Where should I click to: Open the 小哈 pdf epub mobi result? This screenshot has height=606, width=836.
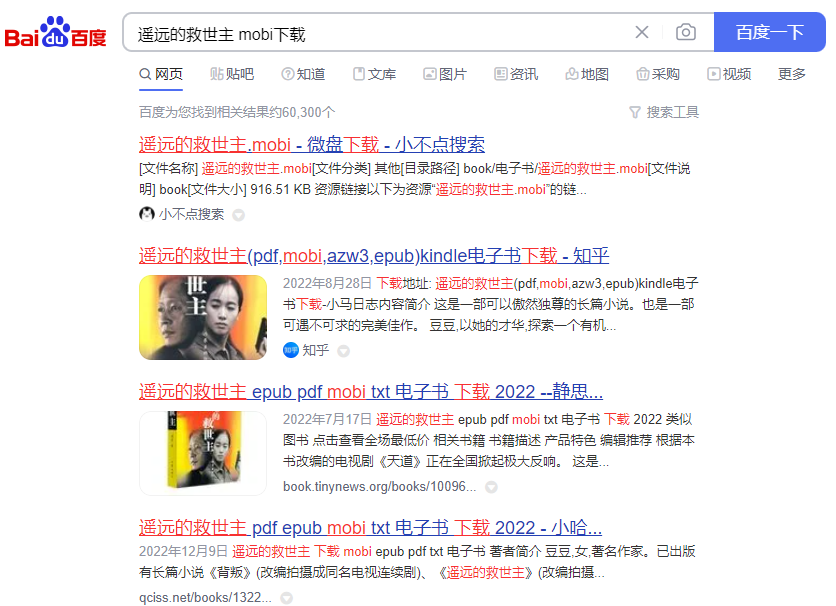(x=370, y=527)
